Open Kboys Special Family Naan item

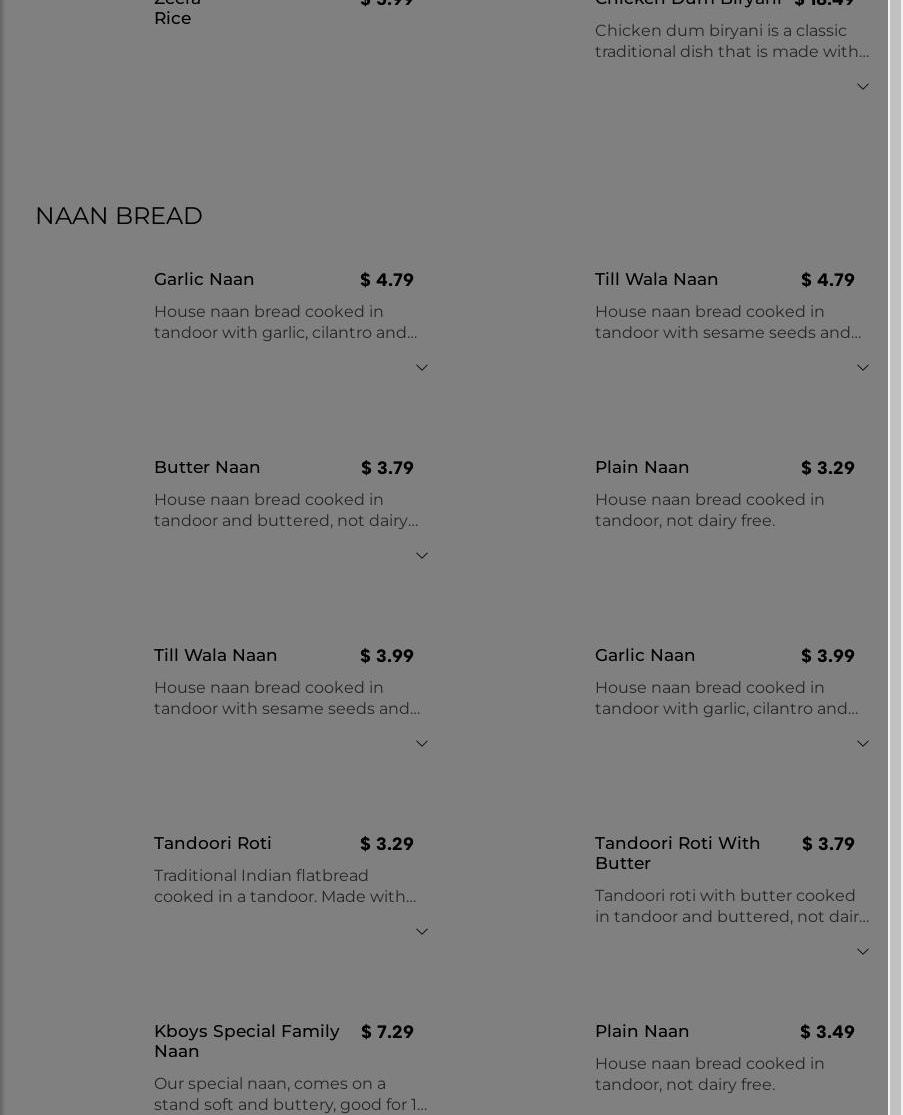(x=246, y=1041)
